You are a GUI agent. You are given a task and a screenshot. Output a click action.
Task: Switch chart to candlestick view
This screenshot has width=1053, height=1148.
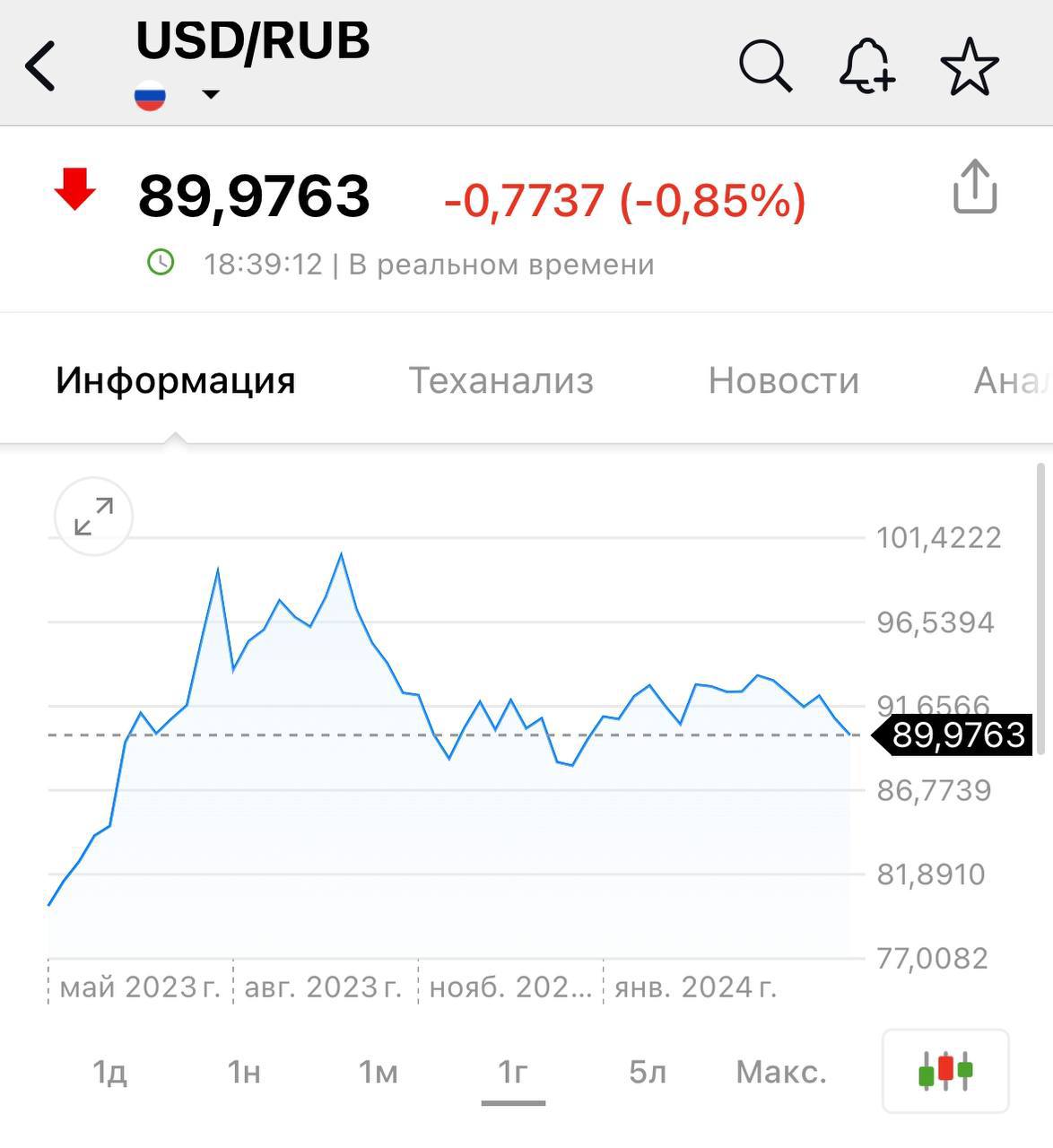click(x=945, y=1071)
